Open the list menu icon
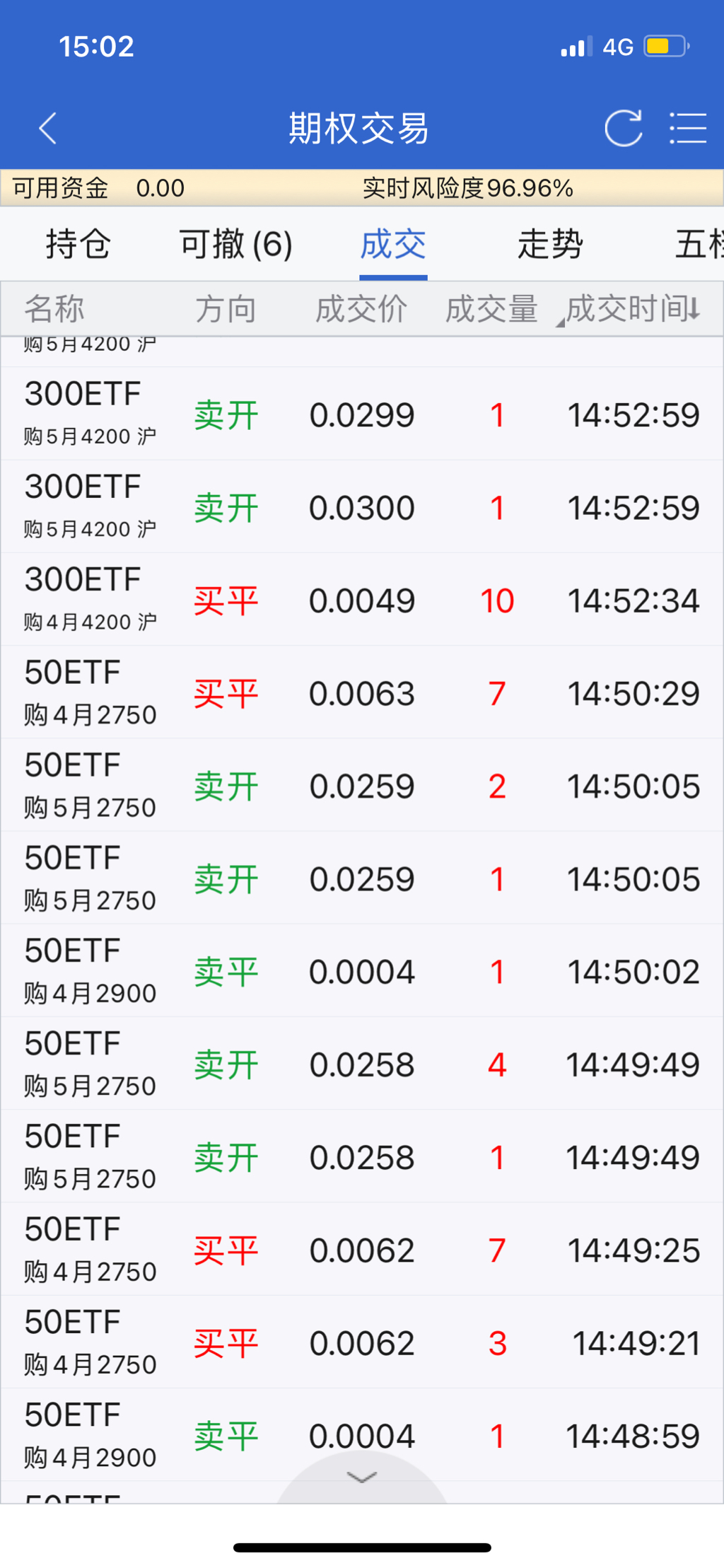This screenshot has width=724, height=1568. click(x=688, y=129)
